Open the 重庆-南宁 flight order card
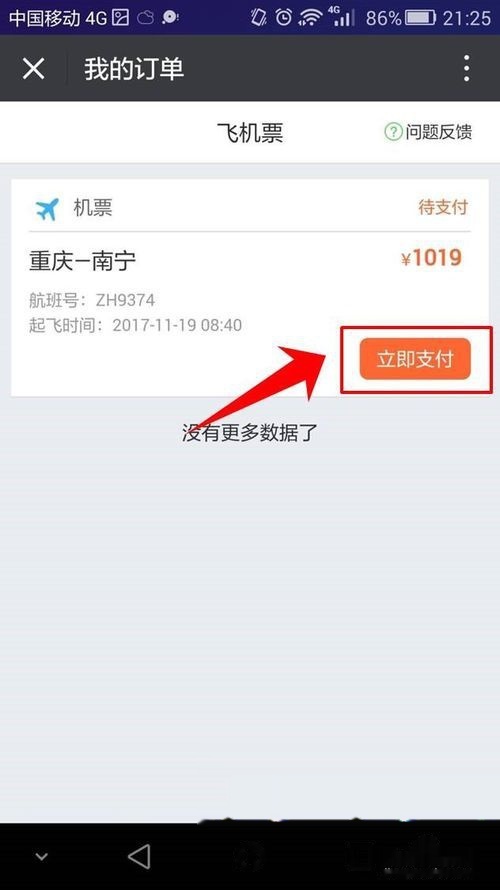 point(250,288)
